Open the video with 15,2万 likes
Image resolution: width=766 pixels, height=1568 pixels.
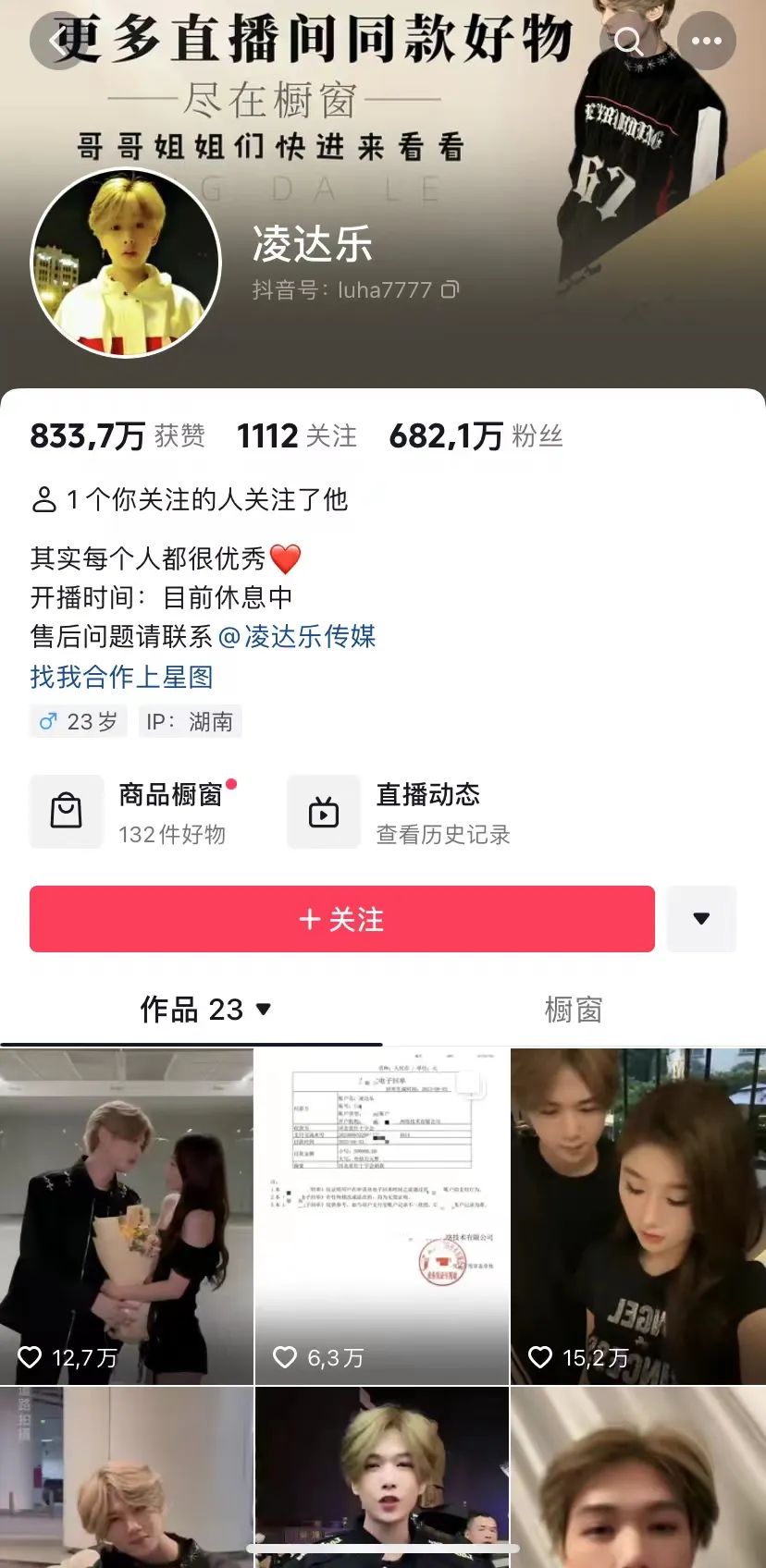[x=638, y=1216]
